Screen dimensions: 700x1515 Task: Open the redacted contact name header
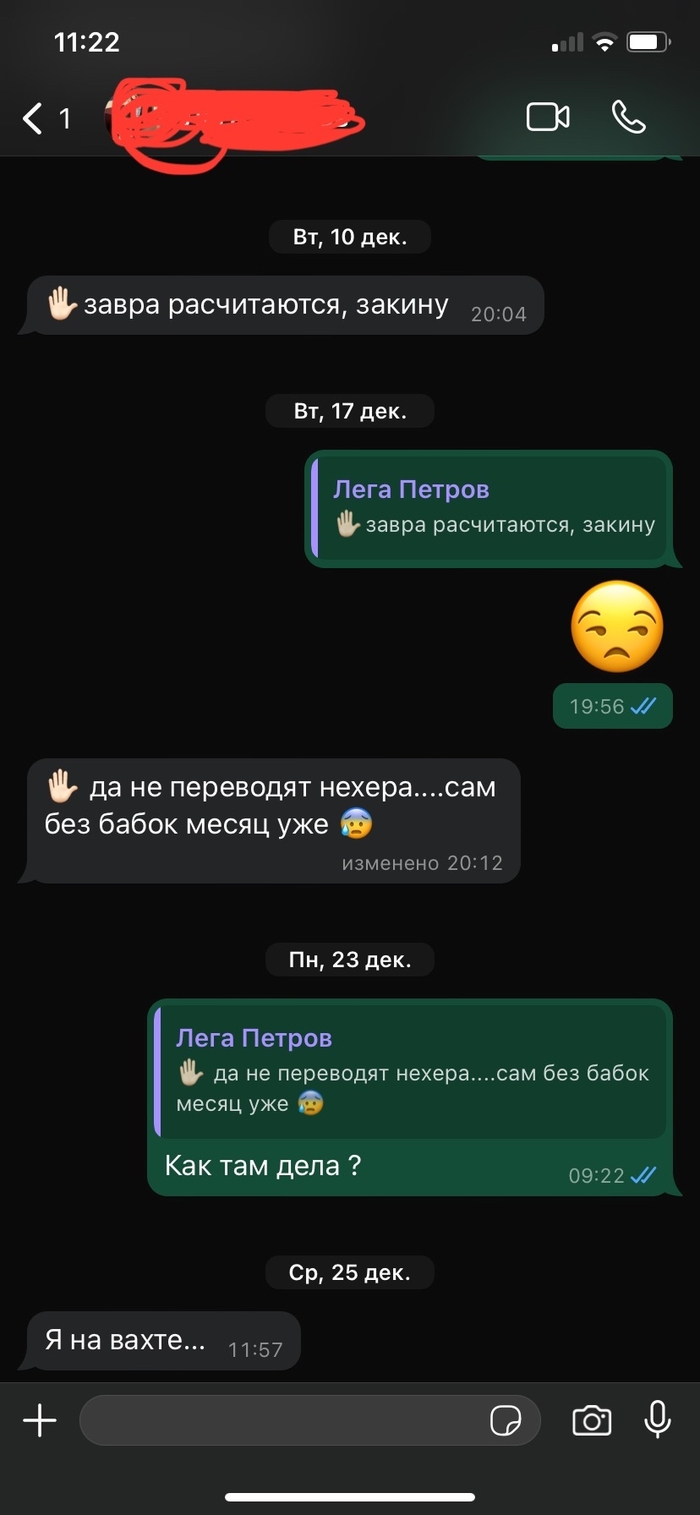(x=235, y=120)
